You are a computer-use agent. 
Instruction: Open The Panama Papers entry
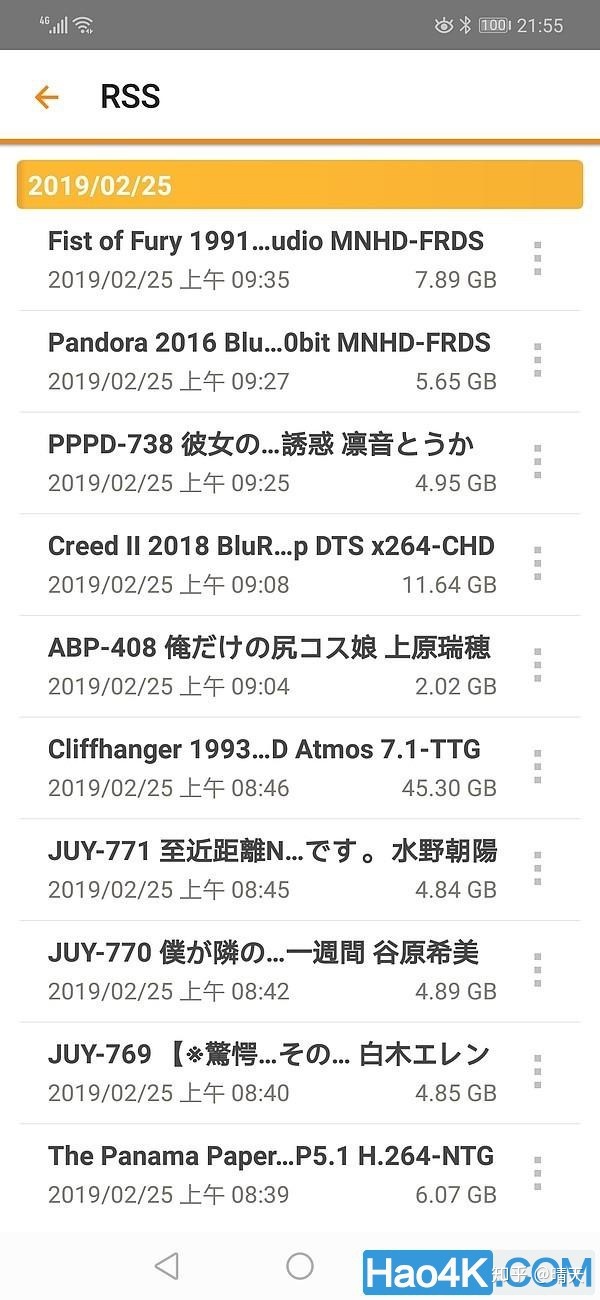(270, 1174)
